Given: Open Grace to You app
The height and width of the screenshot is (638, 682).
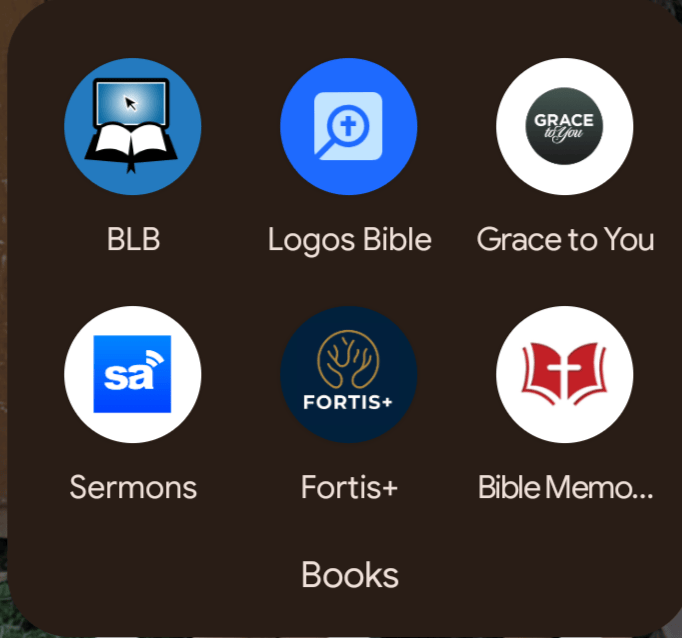Looking at the screenshot, I should pos(565,127).
